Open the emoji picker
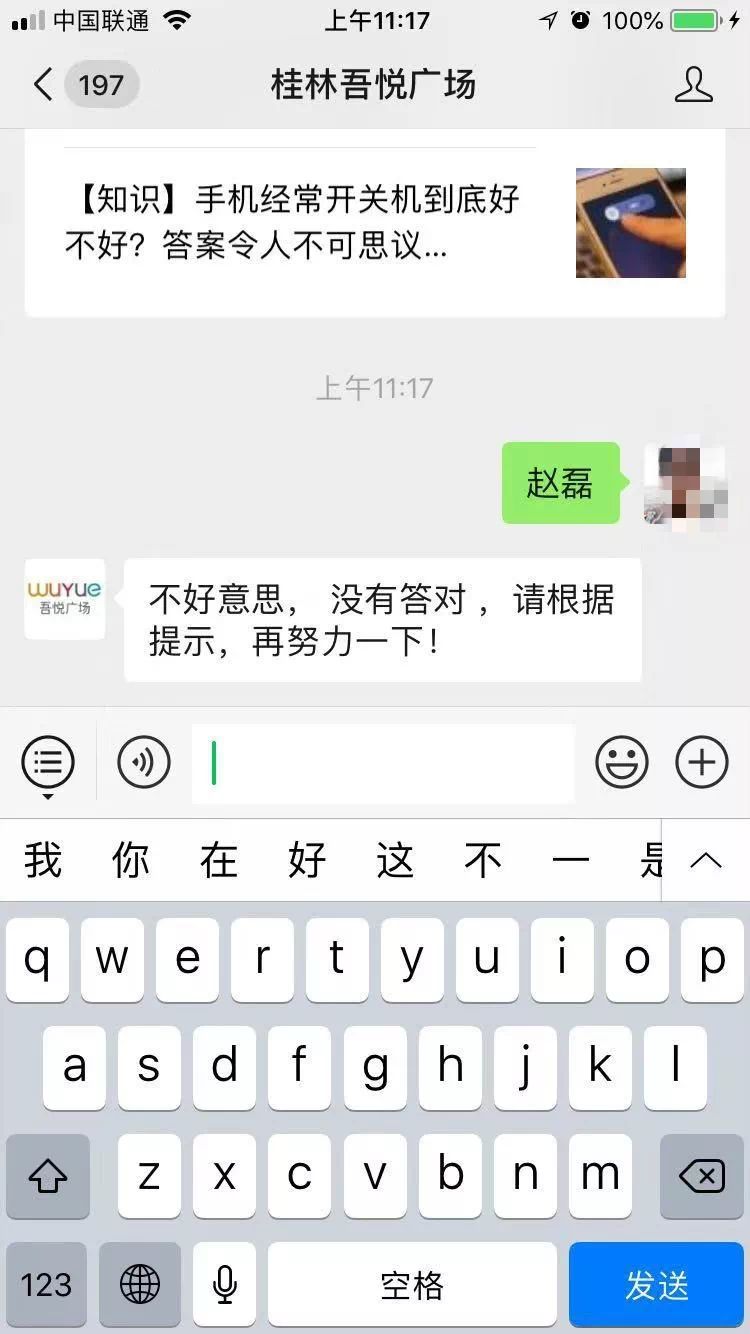 (622, 764)
